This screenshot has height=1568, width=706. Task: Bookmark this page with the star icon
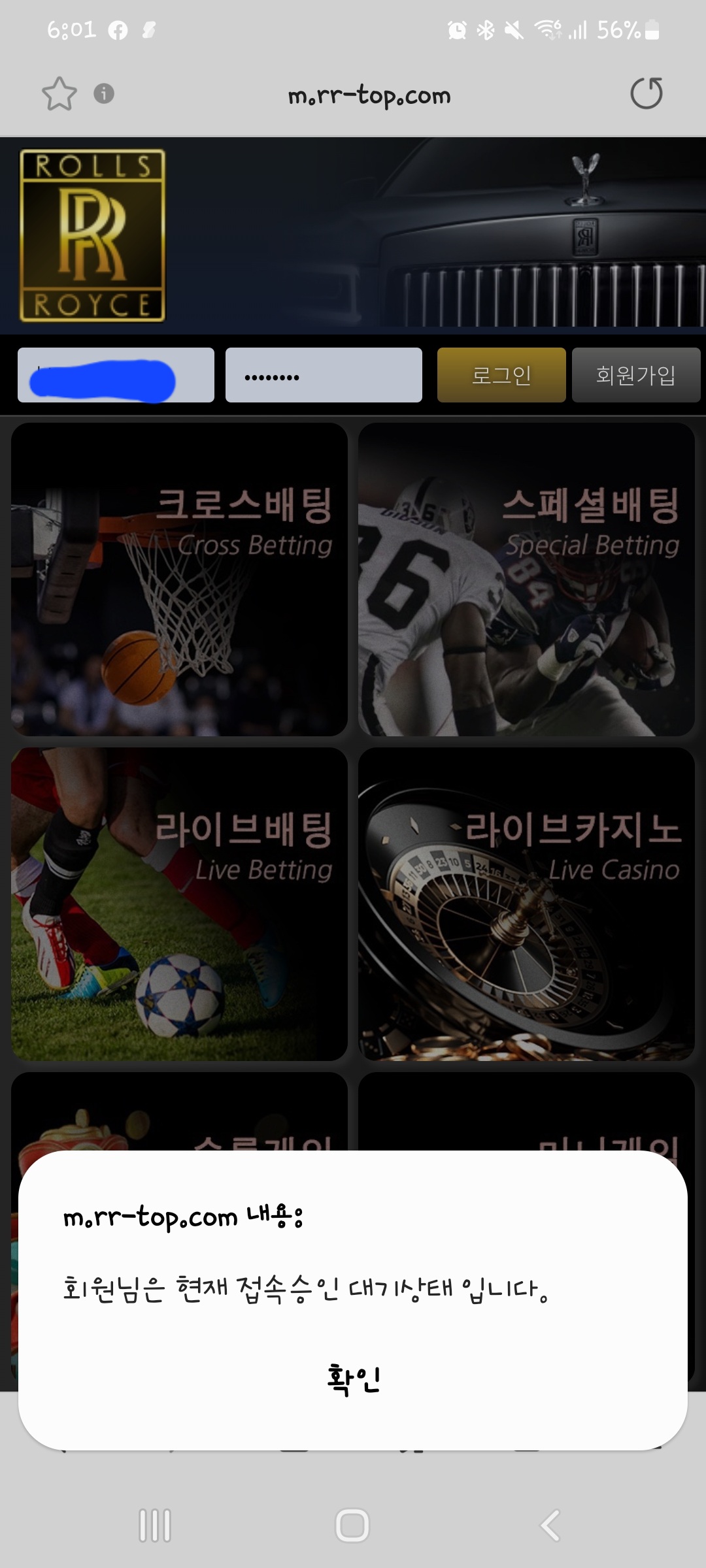pyautogui.click(x=59, y=94)
